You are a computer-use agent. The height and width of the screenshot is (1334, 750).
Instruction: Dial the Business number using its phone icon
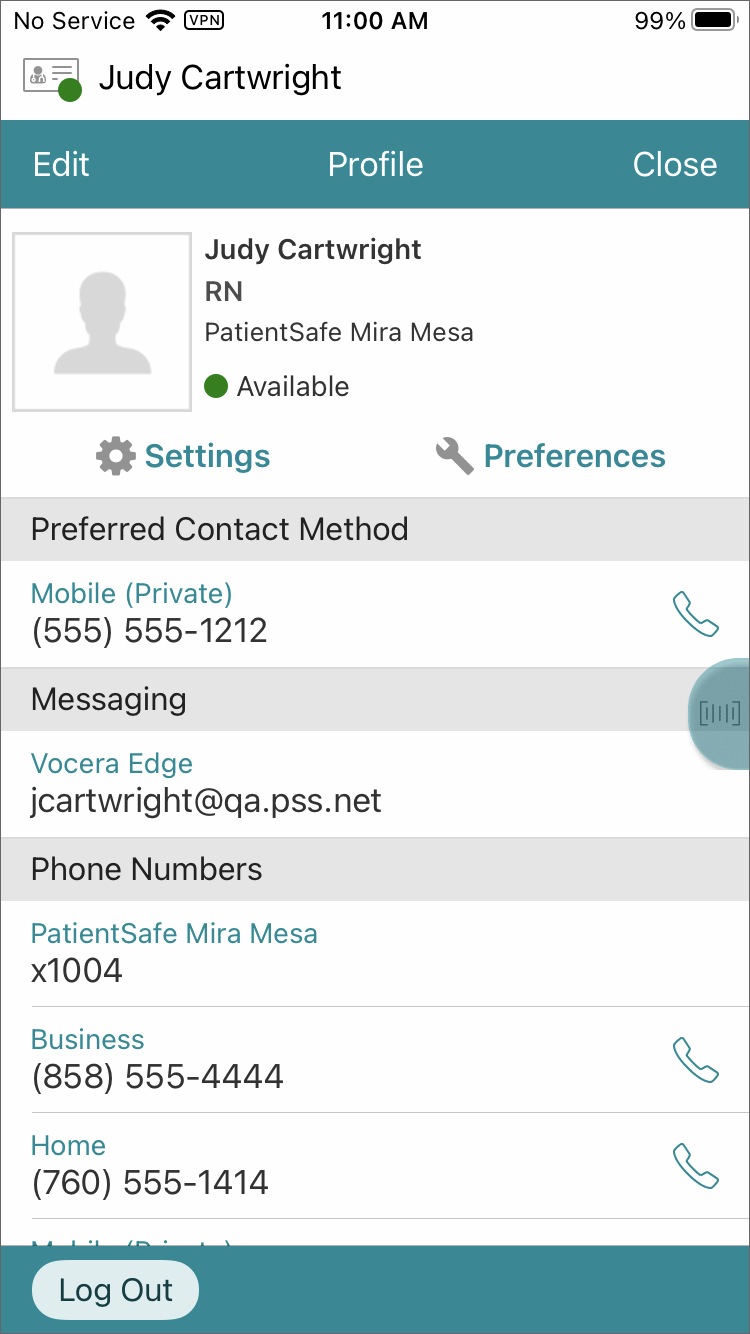pos(697,1060)
